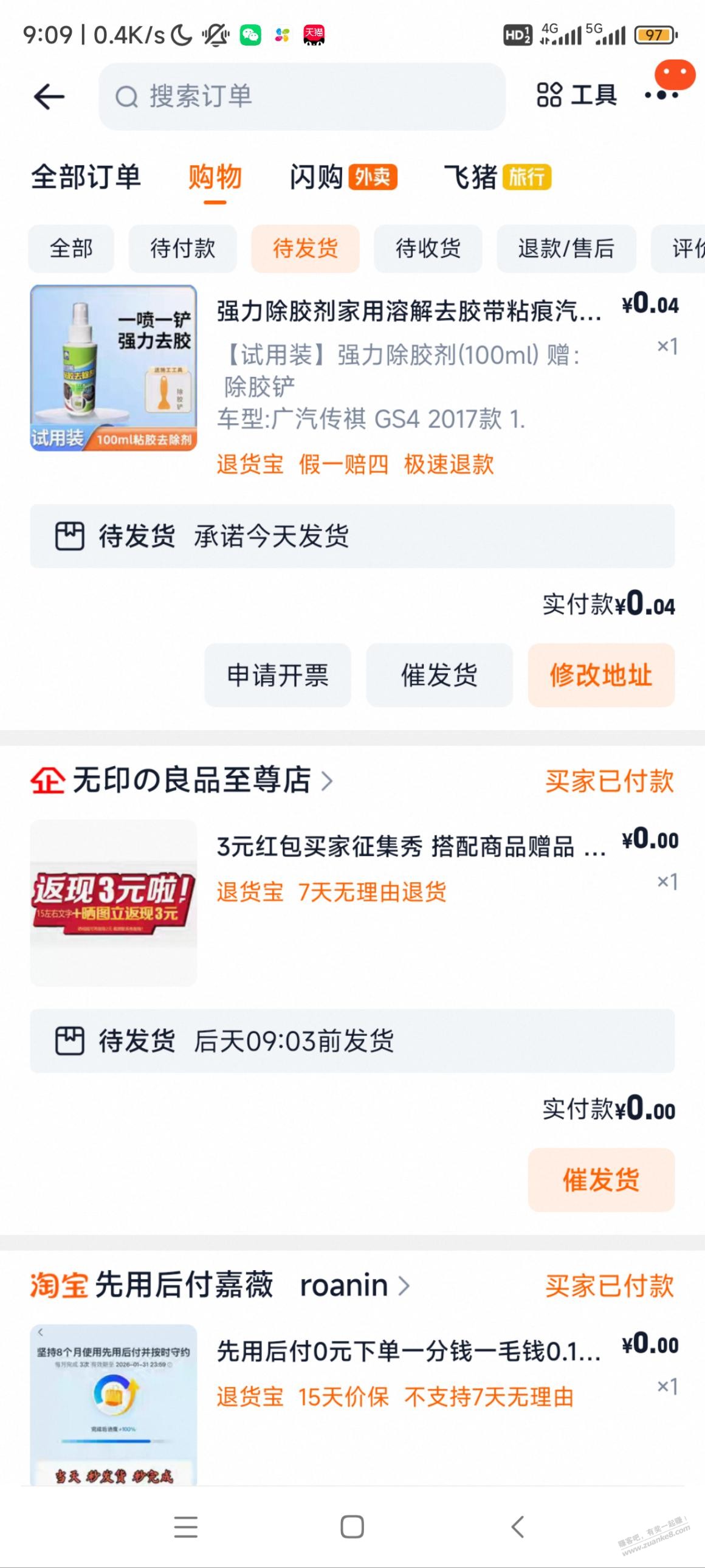Image resolution: width=705 pixels, height=1568 pixels.
Task: Open the three-dot overflow menu
Action: pos(662,95)
